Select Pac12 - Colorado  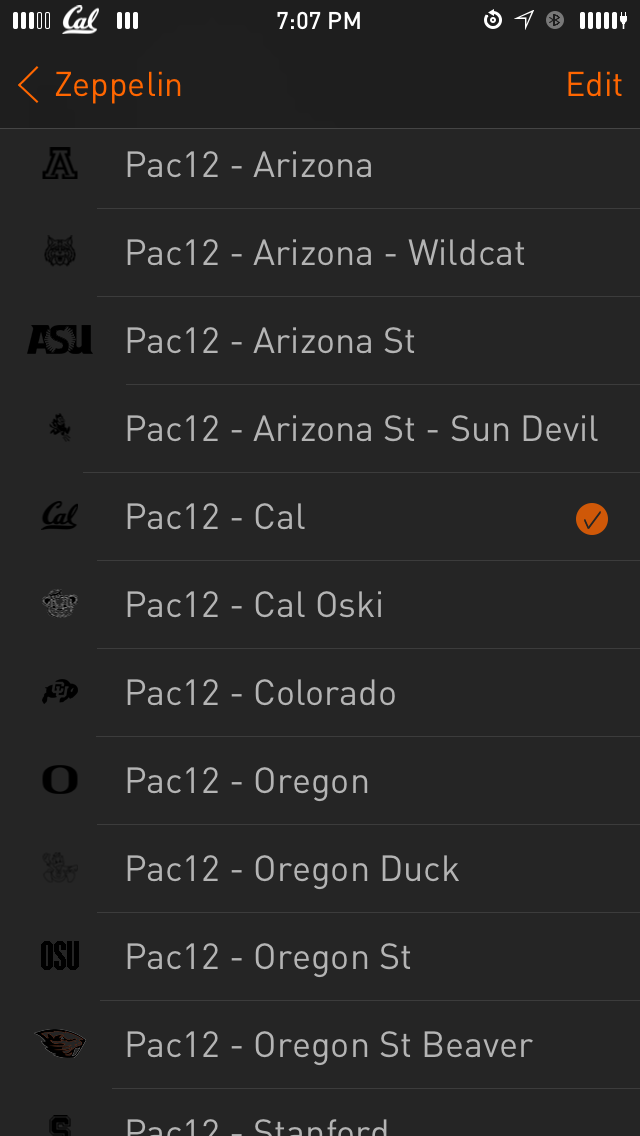point(320,693)
